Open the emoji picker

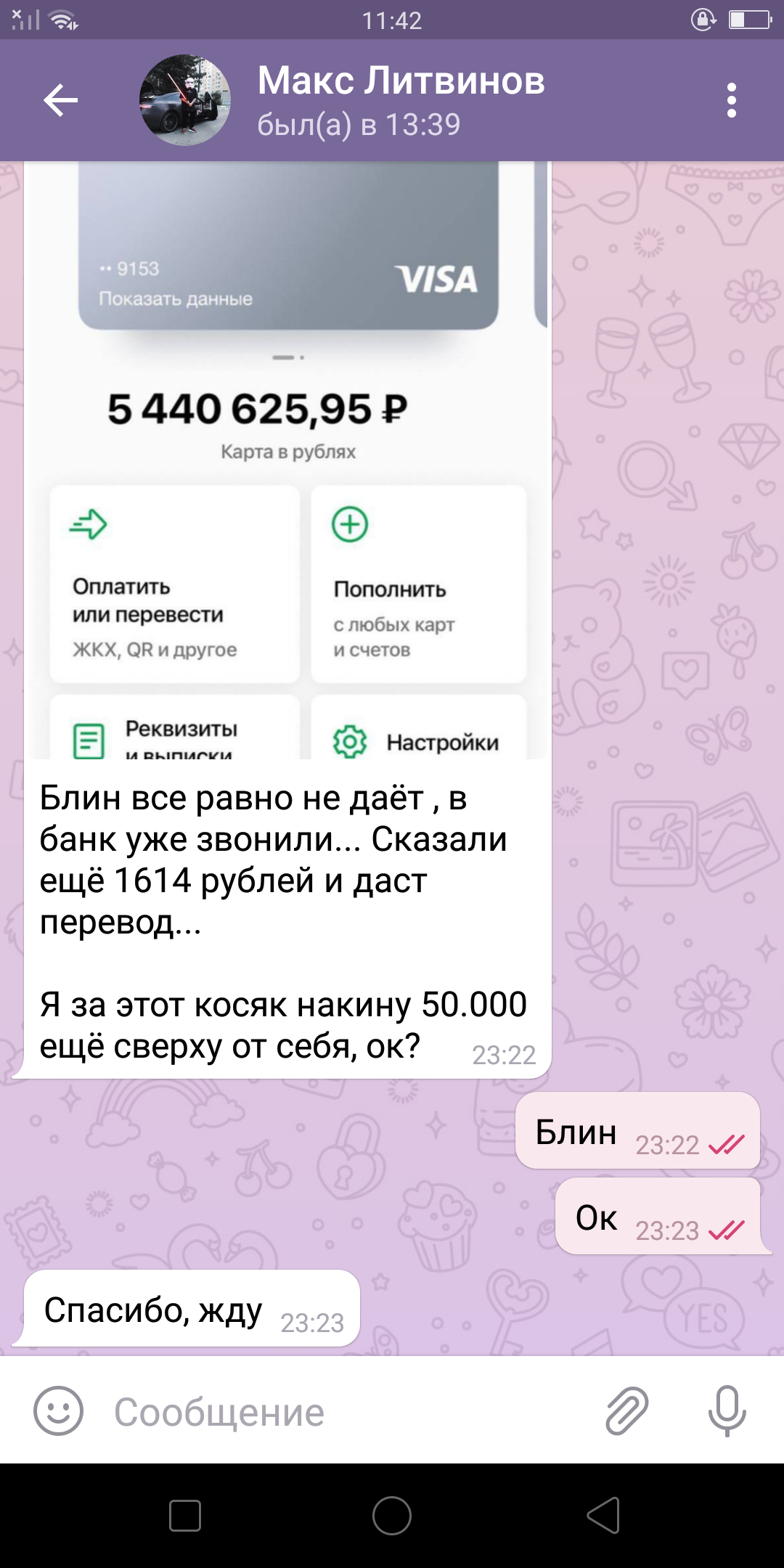pos(59,1410)
